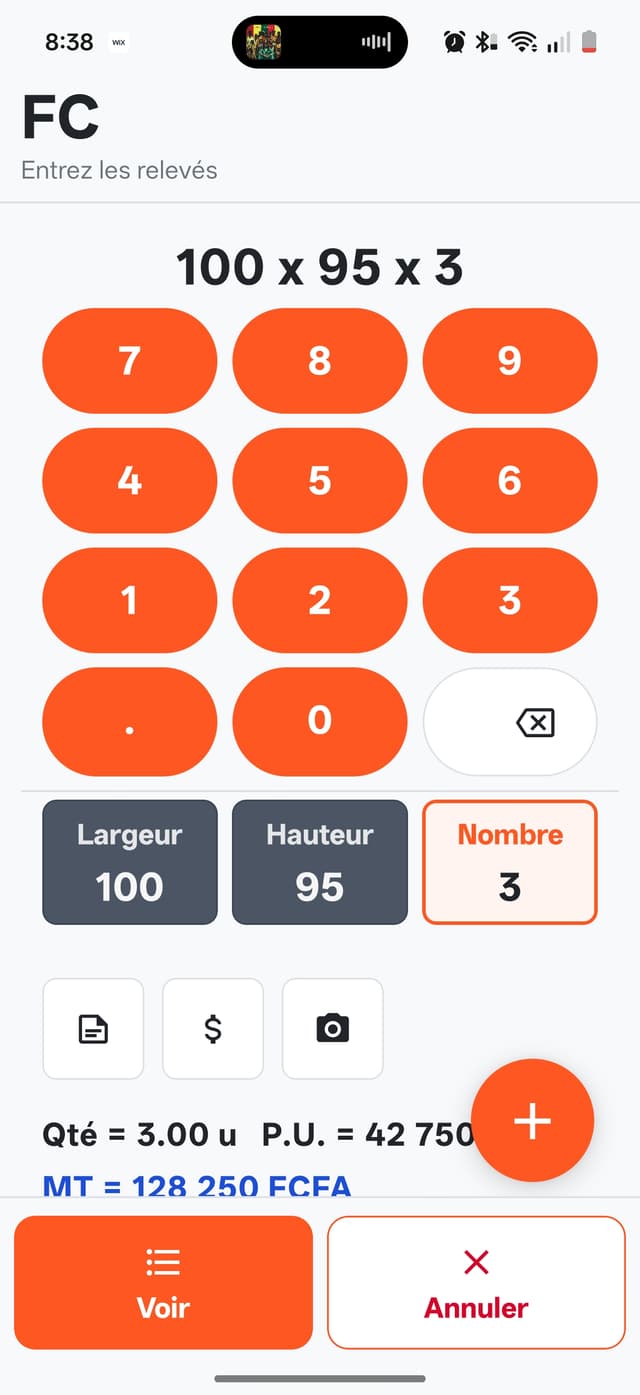The height and width of the screenshot is (1395, 640).
Task: Insert a decimal point
Action: tap(129, 721)
